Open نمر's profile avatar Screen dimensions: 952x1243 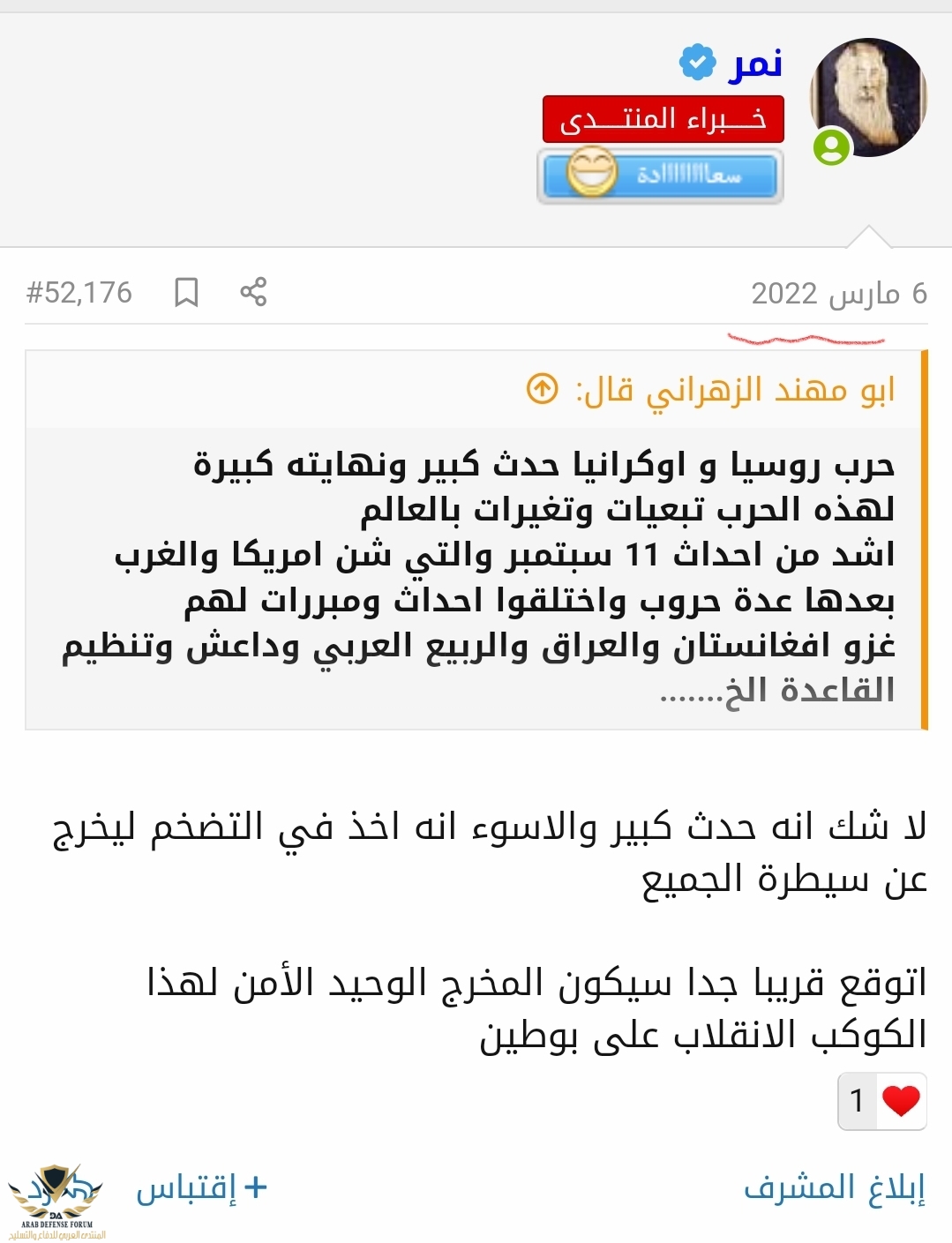tap(867, 97)
